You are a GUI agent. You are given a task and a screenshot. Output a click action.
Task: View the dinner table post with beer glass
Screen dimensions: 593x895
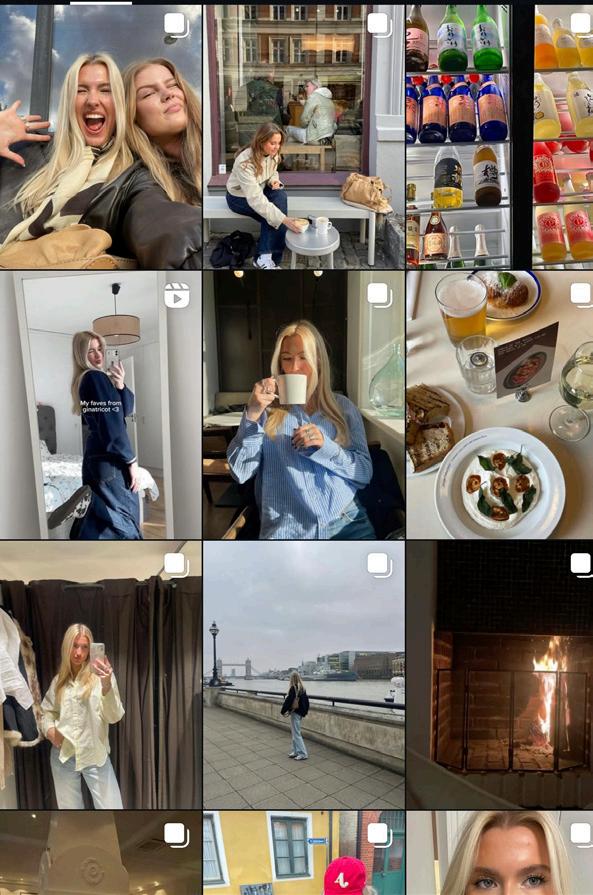pos(500,405)
